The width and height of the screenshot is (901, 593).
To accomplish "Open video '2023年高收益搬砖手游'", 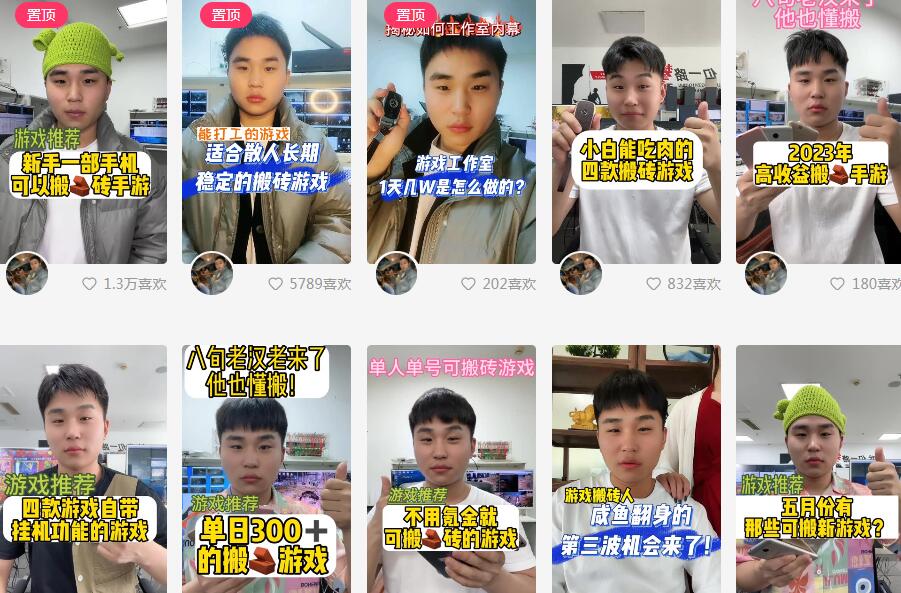I will click(x=818, y=130).
